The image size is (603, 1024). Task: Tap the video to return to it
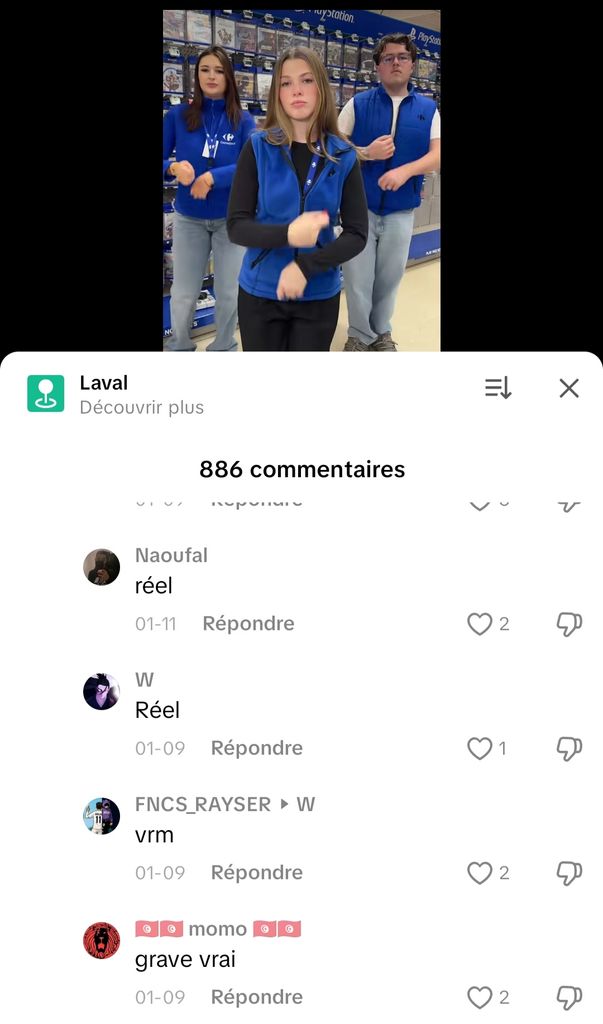click(x=301, y=180)
